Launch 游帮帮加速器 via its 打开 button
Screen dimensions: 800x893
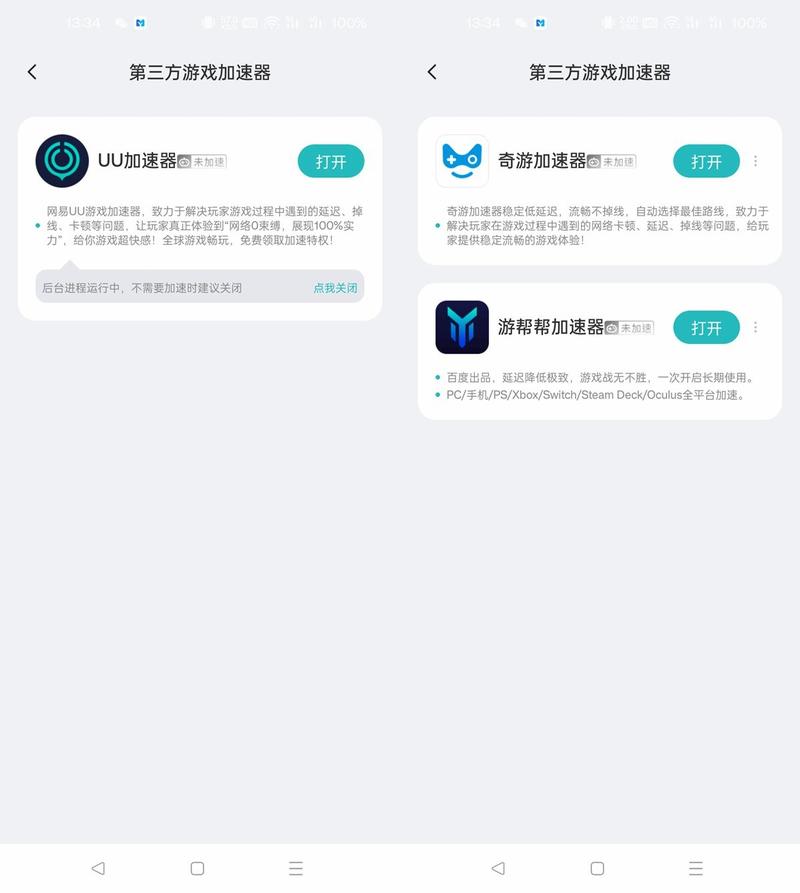(706, 327)
